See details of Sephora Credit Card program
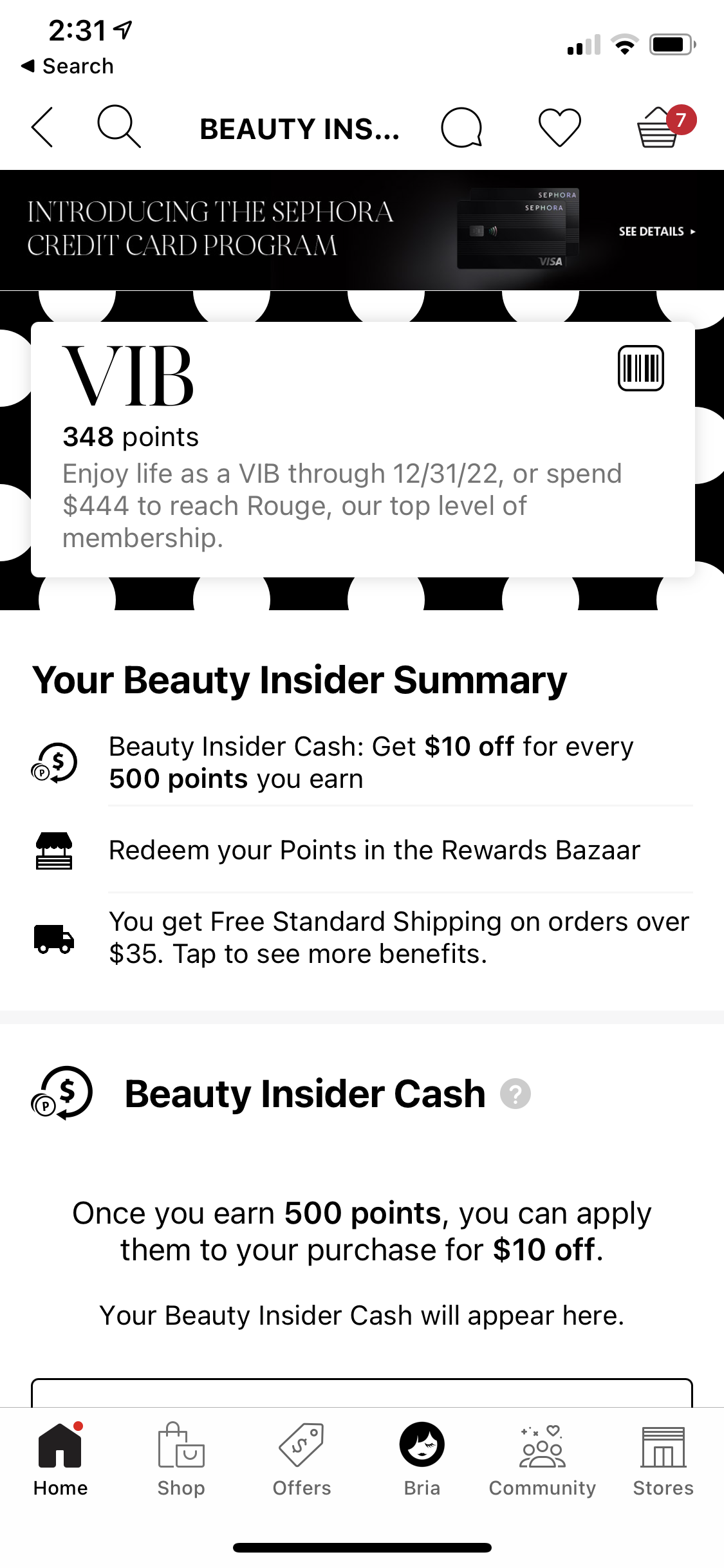Image resolution: width=724 pixels, height=1568 pixels. [656, 231]
